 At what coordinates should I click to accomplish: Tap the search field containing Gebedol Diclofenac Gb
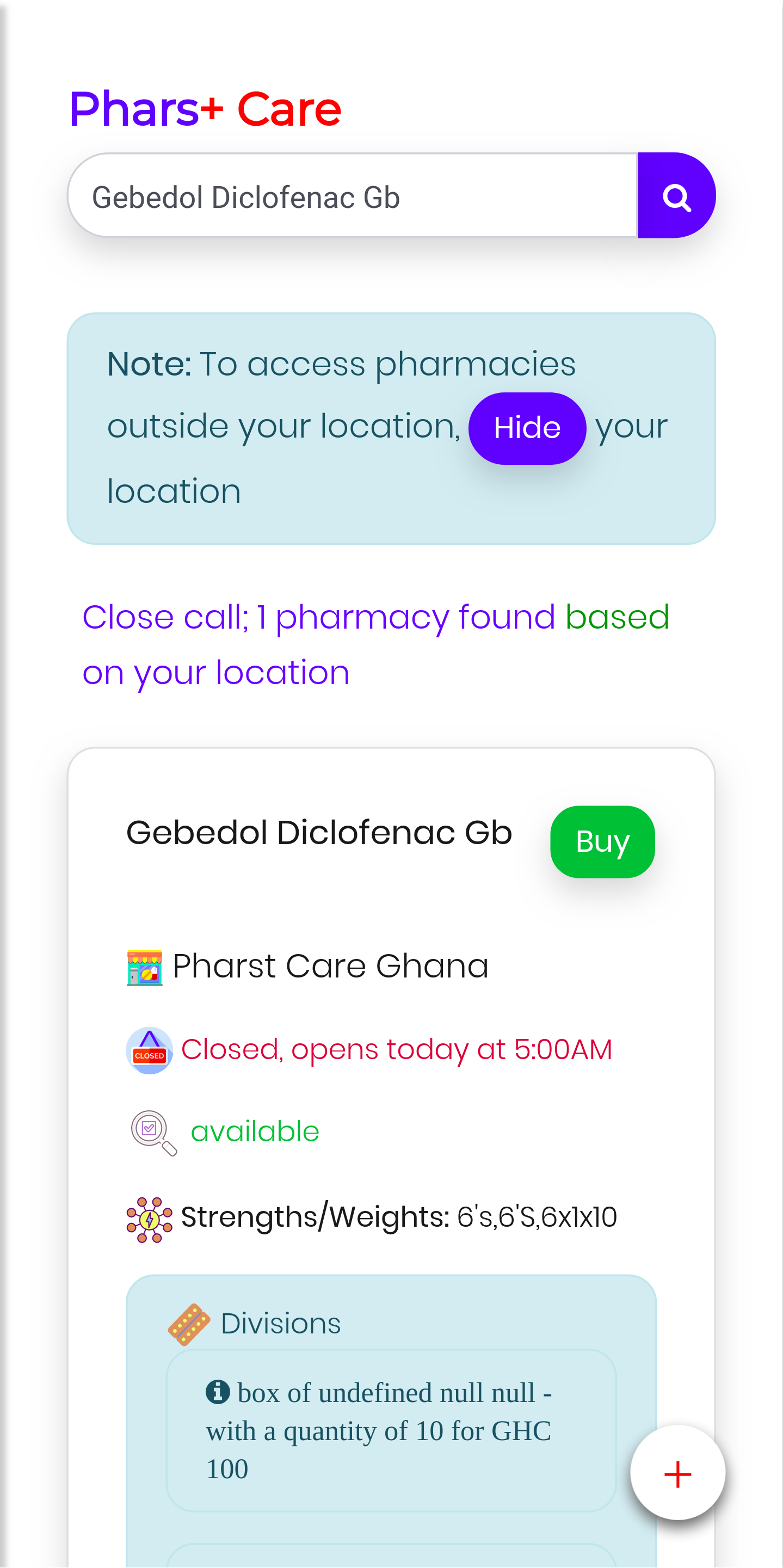click(x=353, y=196)
